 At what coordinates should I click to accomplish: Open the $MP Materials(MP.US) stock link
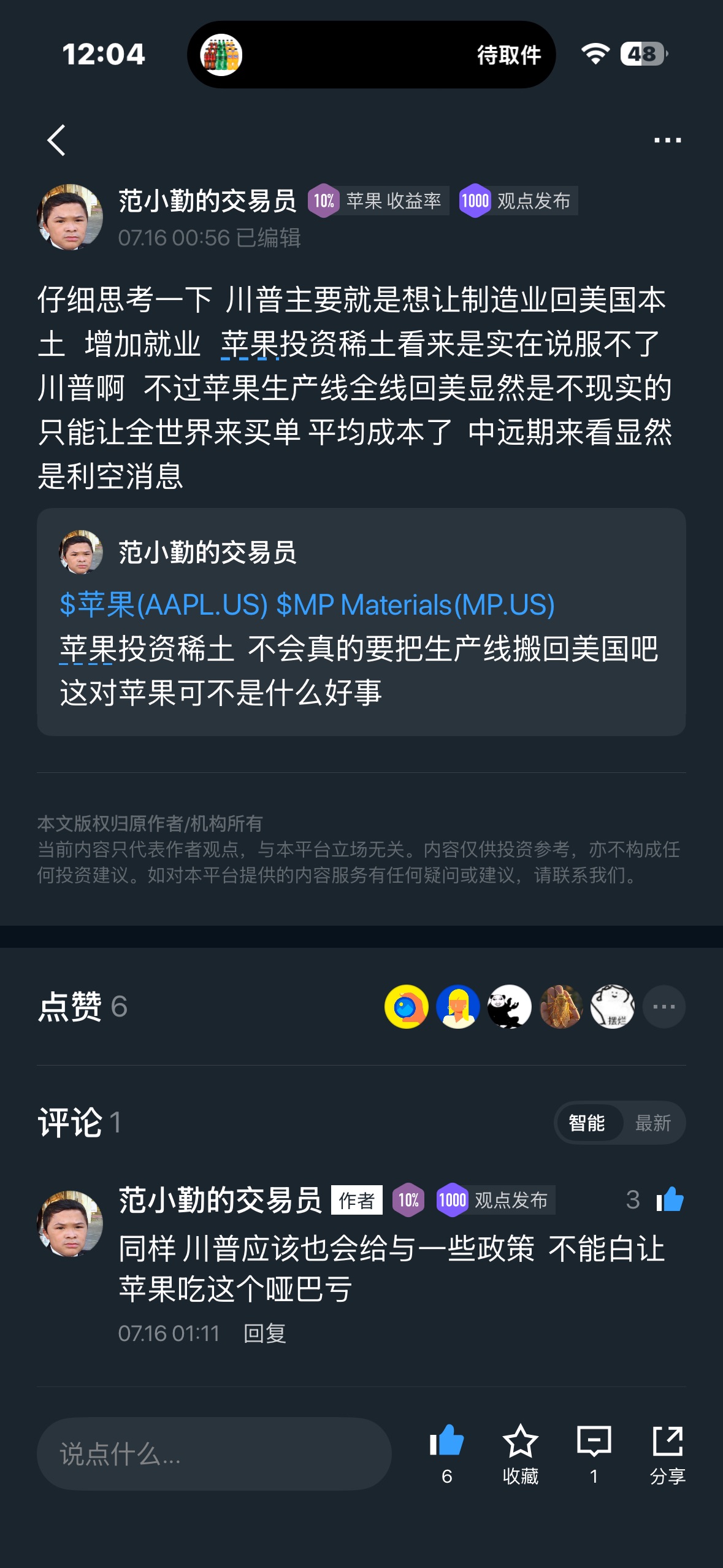click(x=415, y=605)
